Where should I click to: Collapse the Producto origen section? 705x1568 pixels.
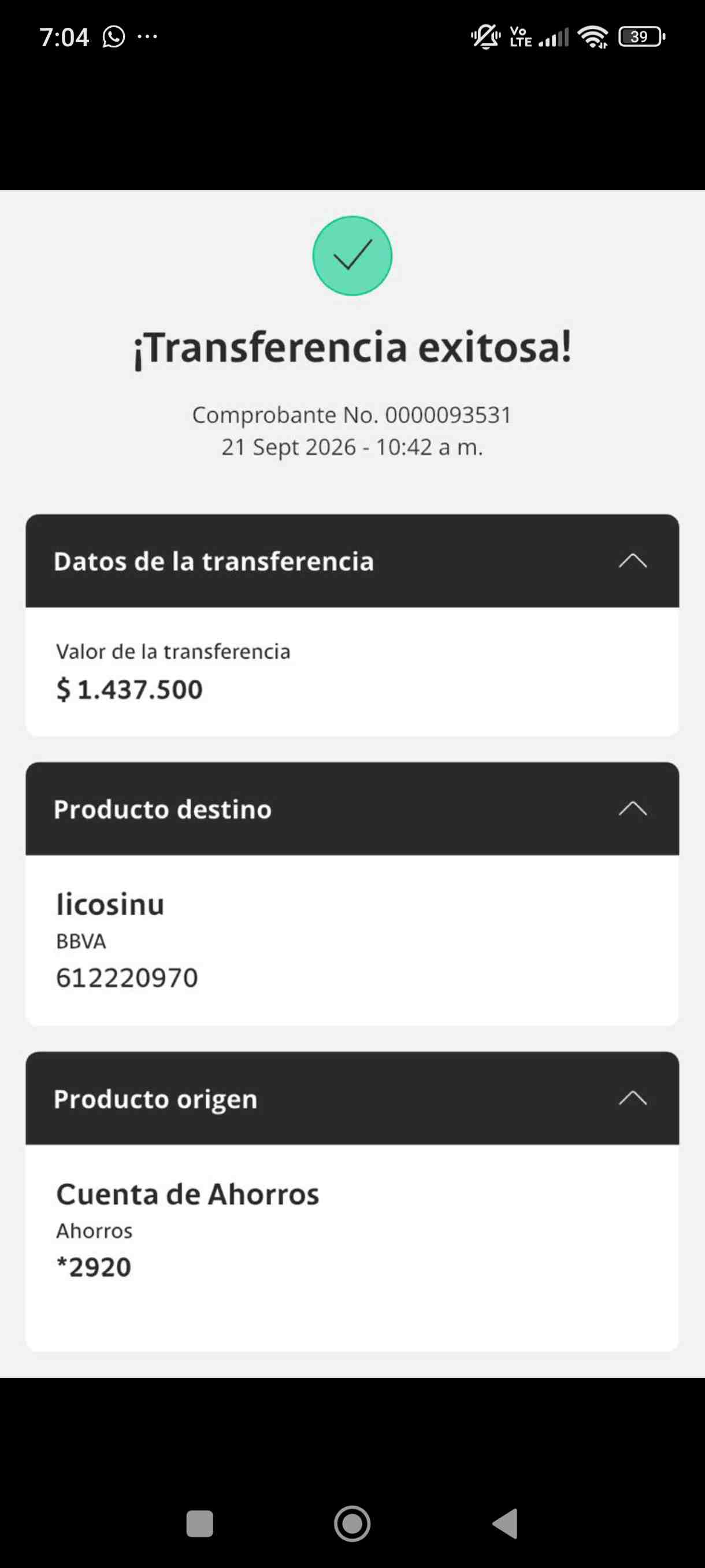point(633,1098)
